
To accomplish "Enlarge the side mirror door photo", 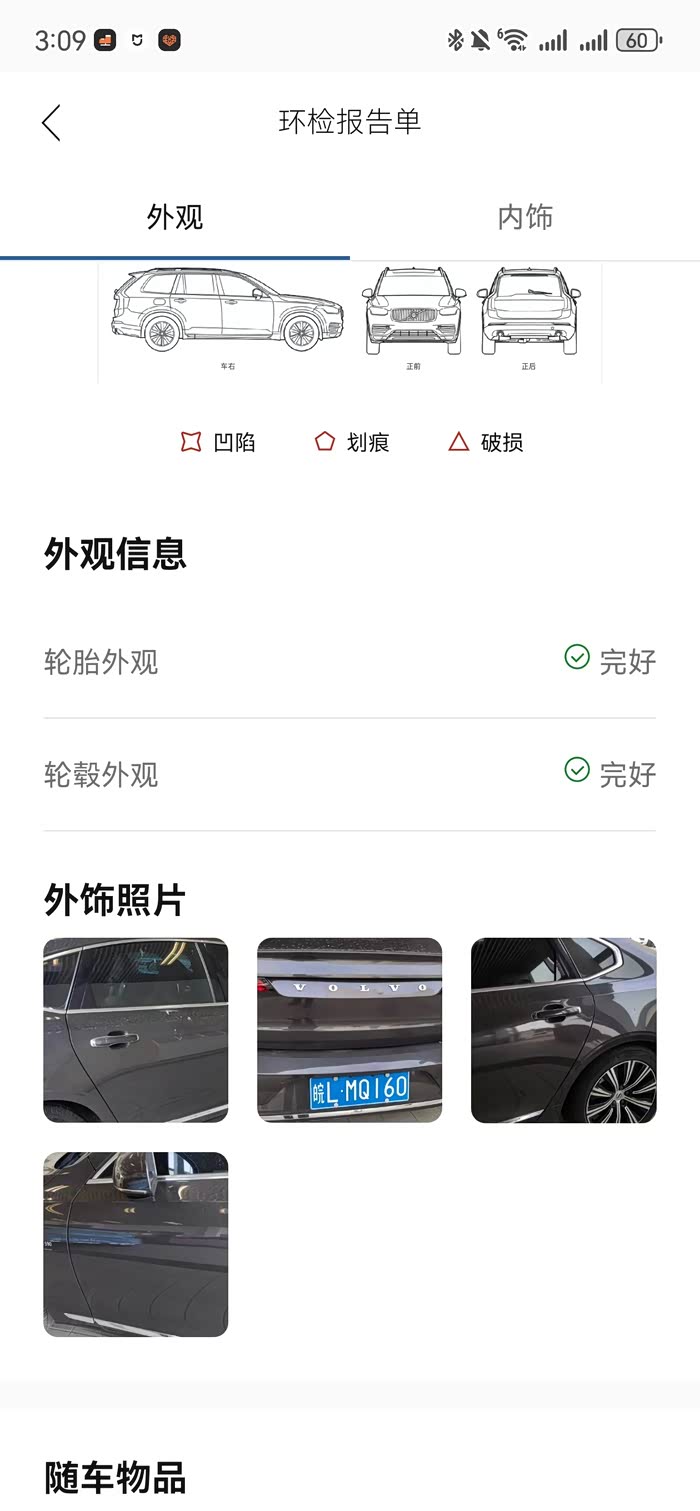I will pyautogui.click(x=136, y=1244).
